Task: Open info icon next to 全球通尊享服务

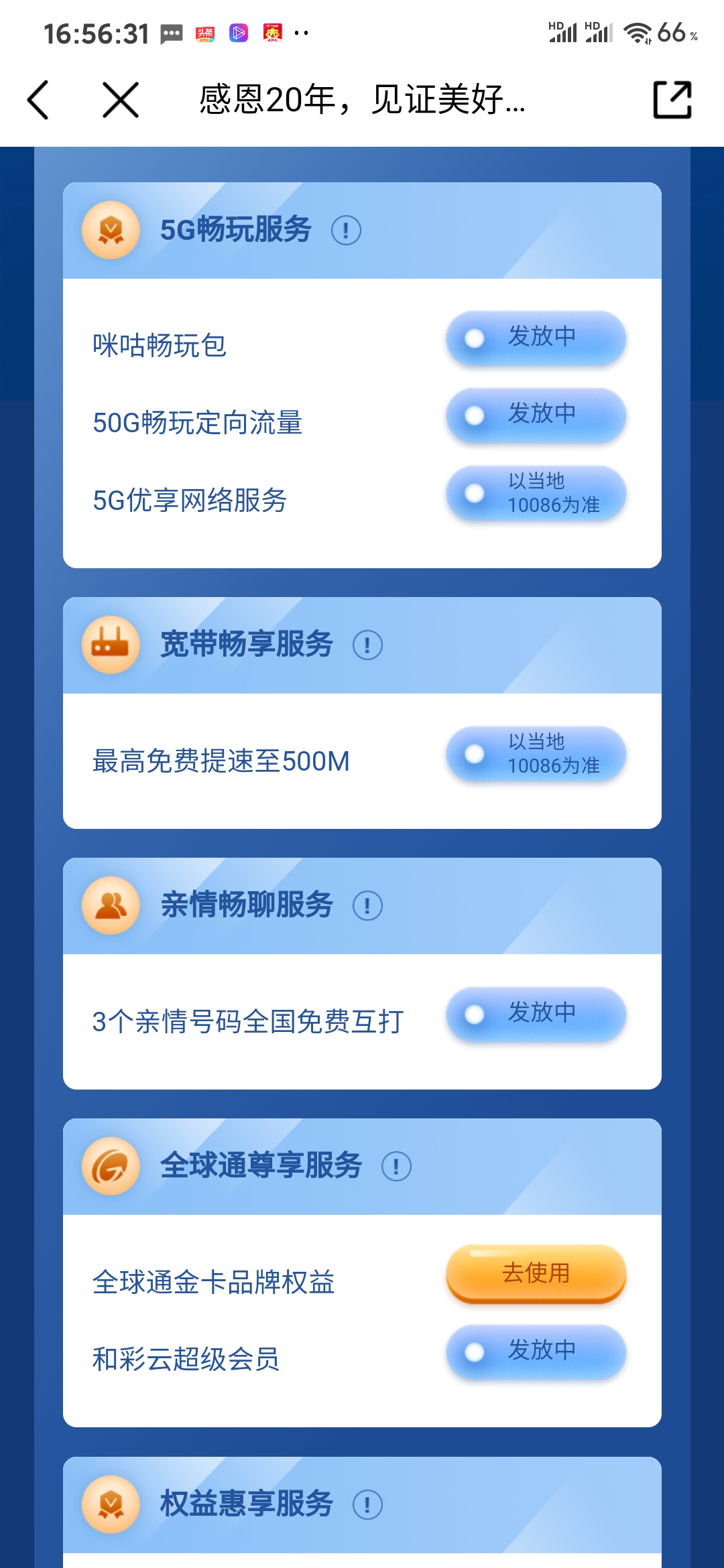Action: click(396, 1167)
